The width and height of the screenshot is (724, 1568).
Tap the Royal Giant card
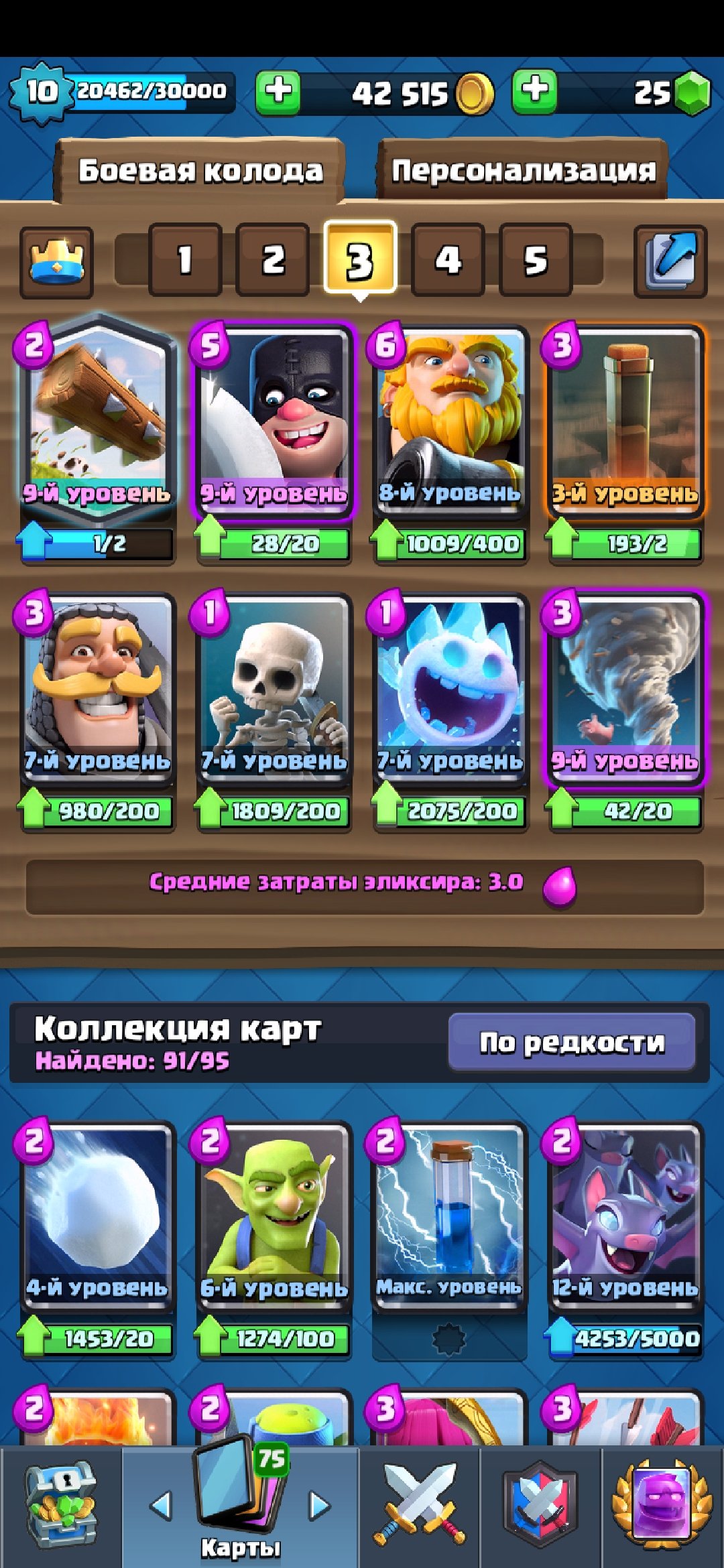click(450, 422)
